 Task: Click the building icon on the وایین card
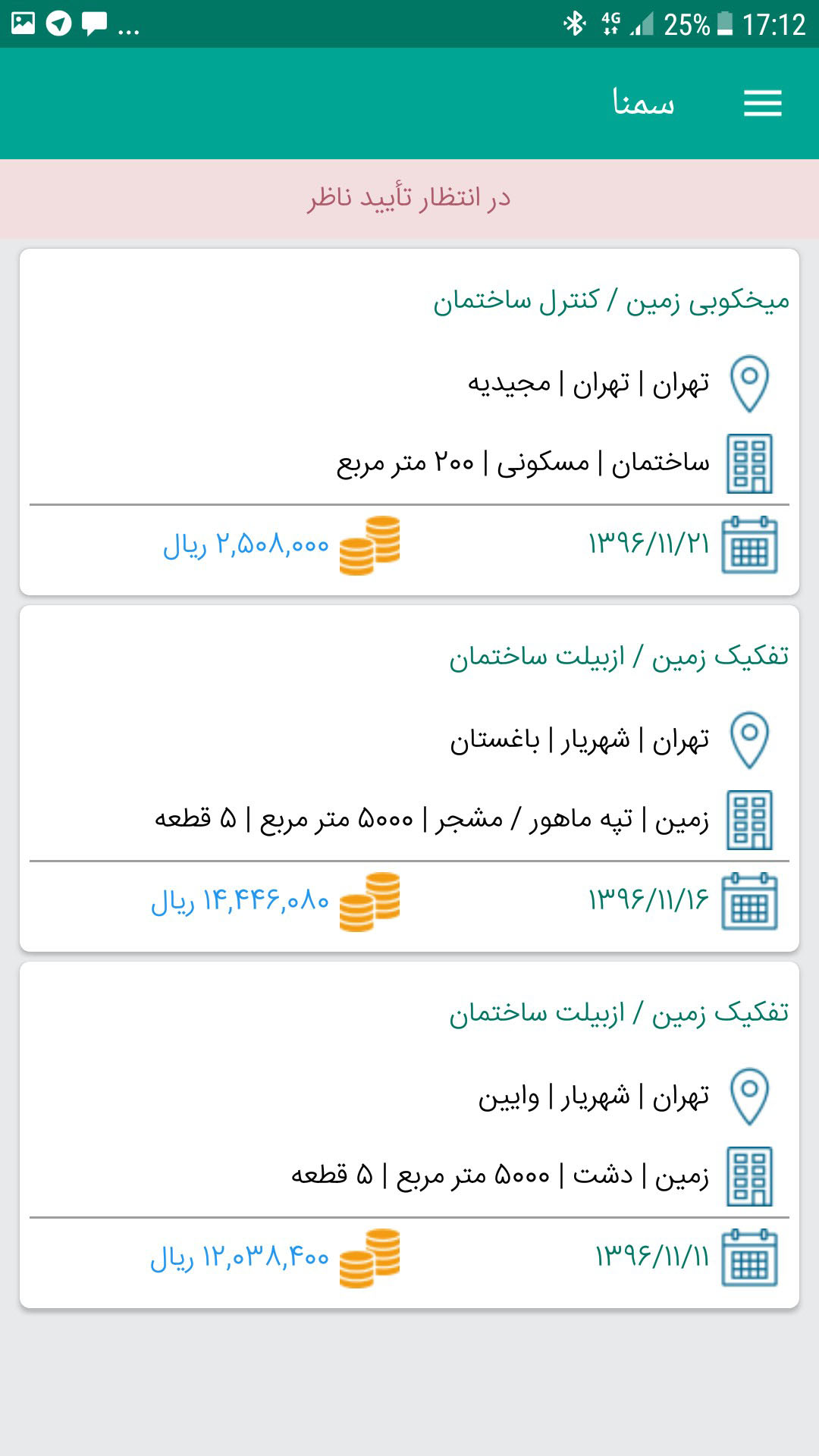[749, 1177]
